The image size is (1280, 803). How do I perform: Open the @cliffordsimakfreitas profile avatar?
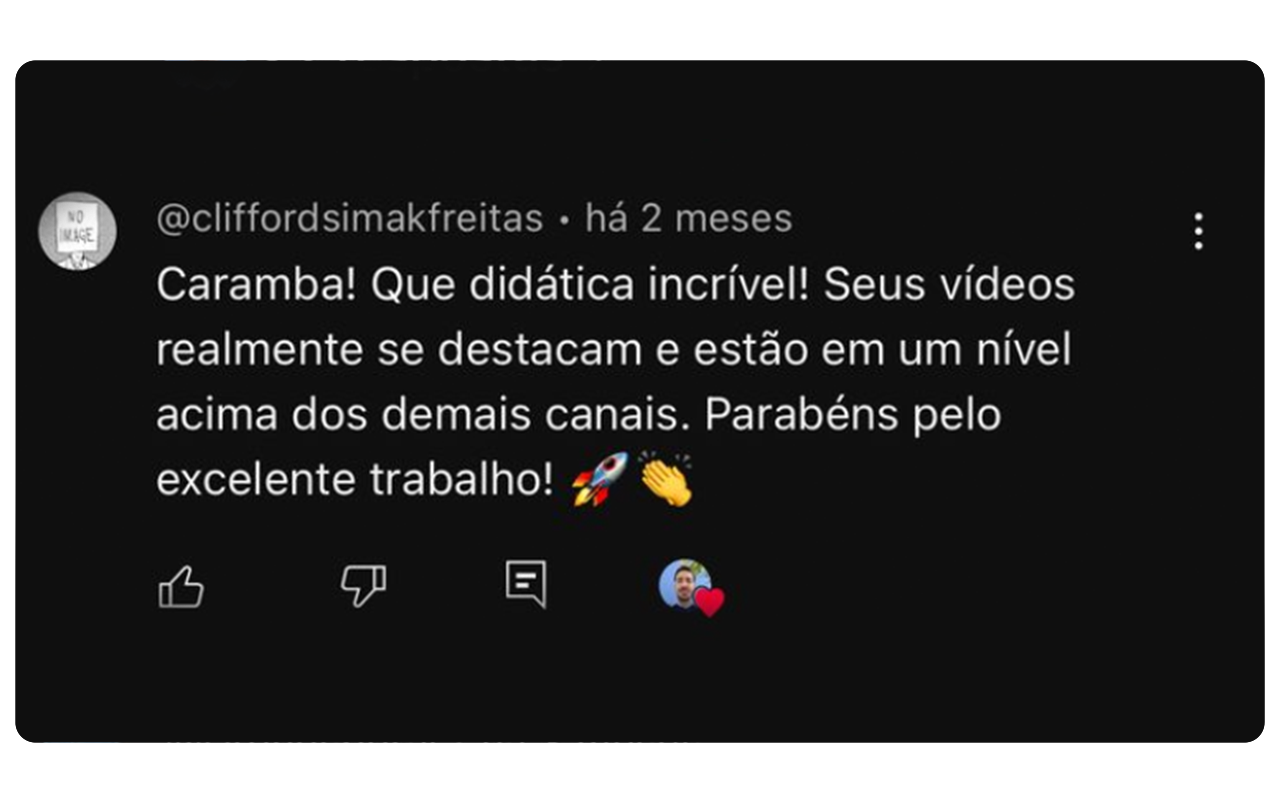pyautogui.click(x=77, y=231)
